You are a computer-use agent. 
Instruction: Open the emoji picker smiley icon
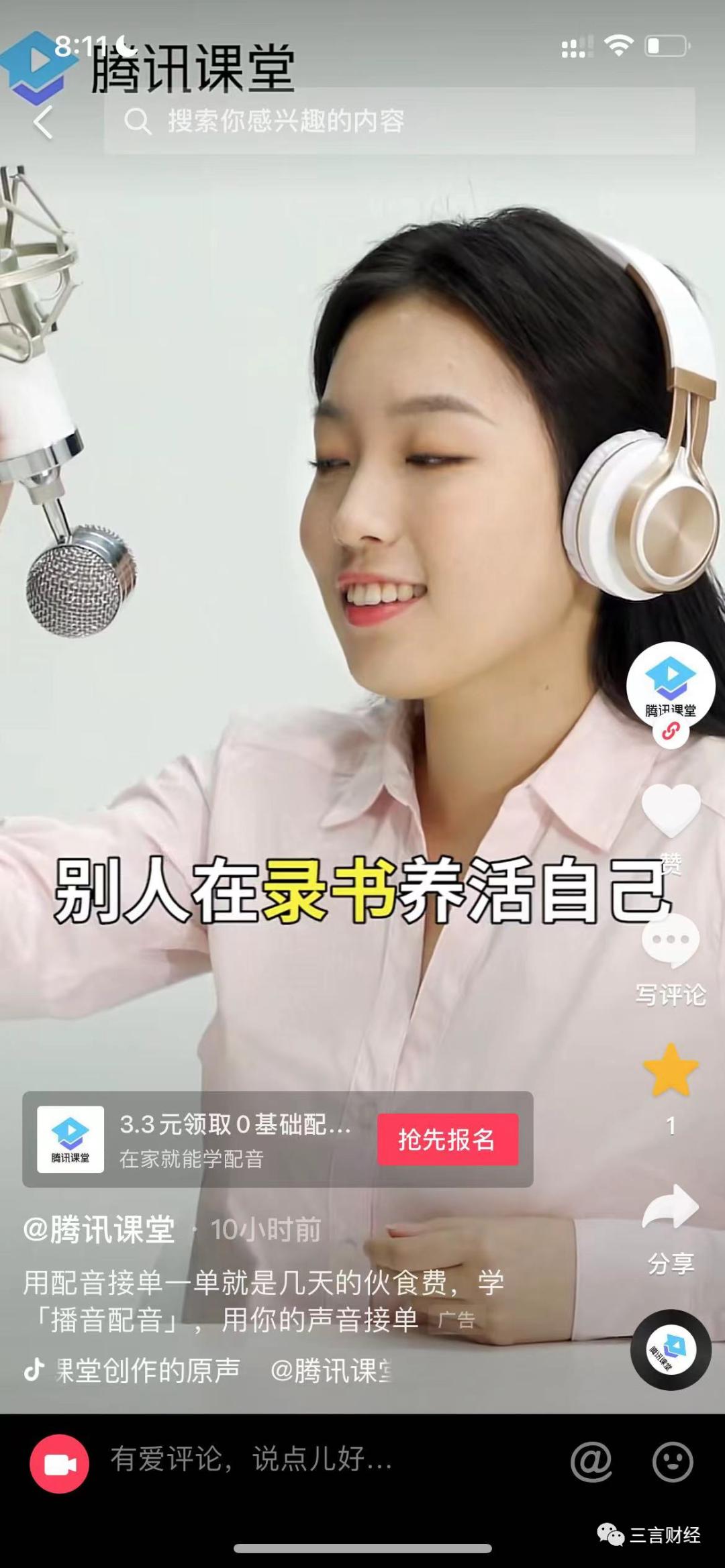click(x=672, y=1461)
